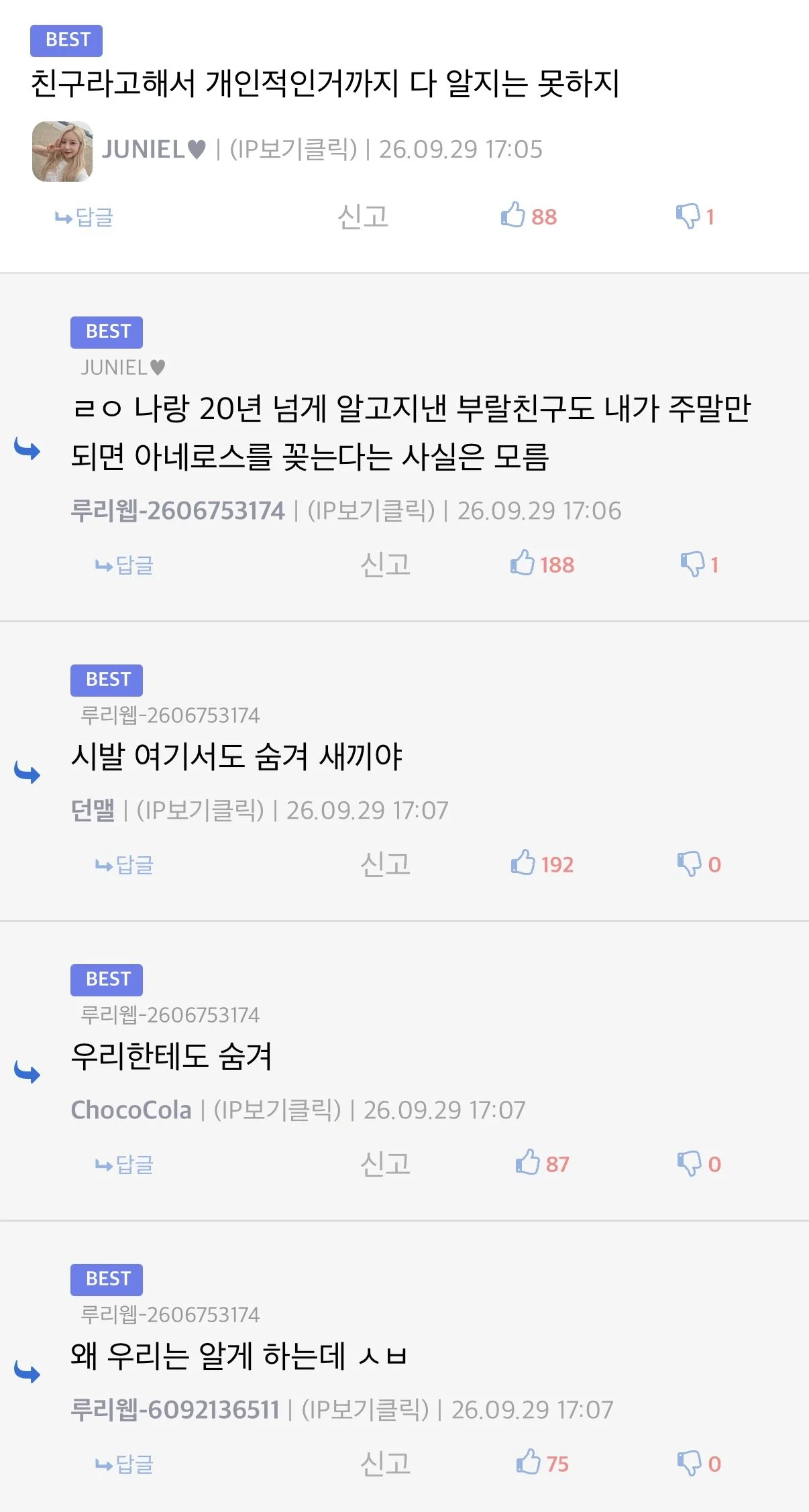This screenshot has width=809, height=1512.
Task: Report 던맬's comment
Action: coord(385,864)
